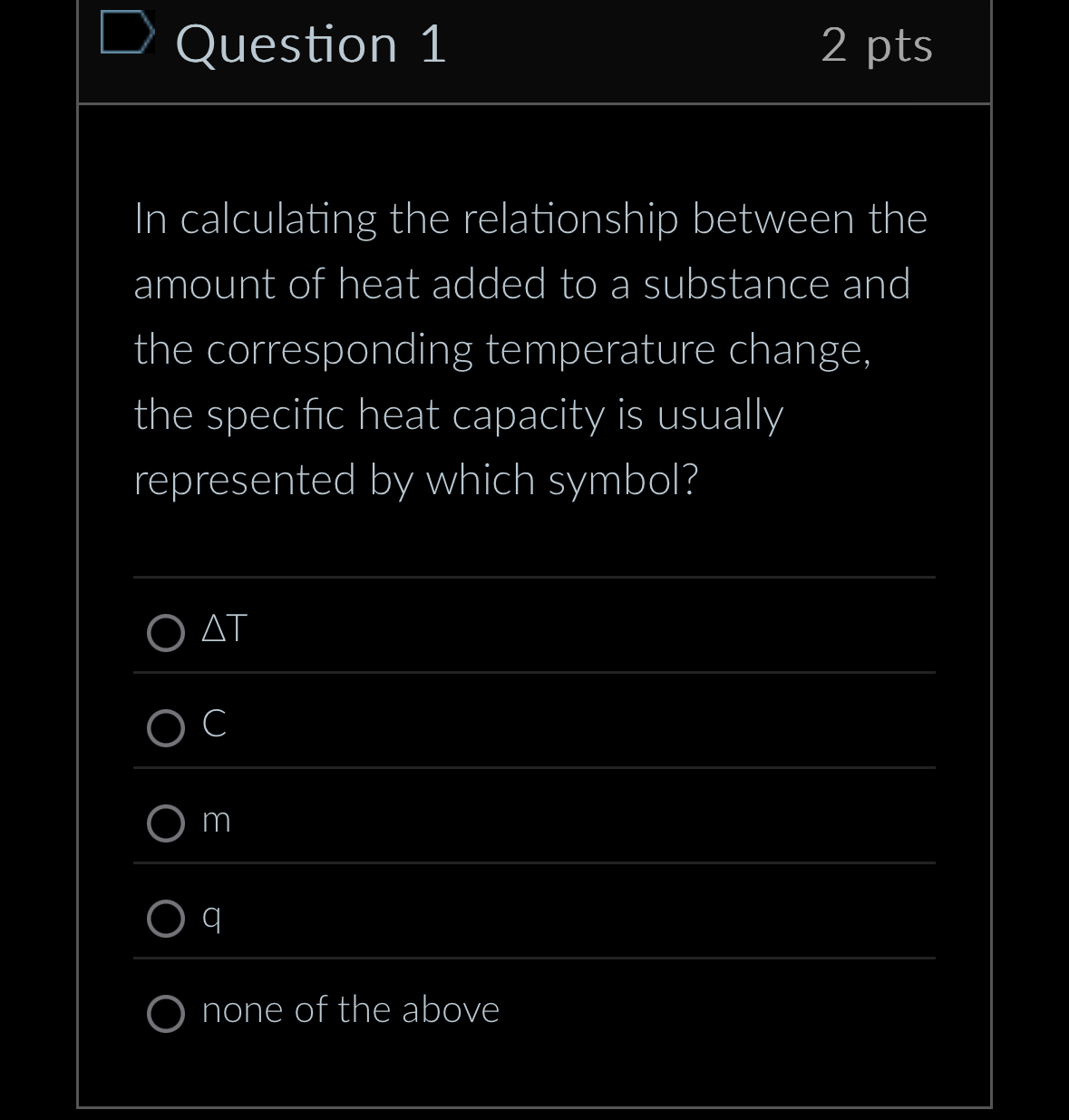Click the ΔT label text
This screenshot has height=1120, width=1069.
pyautogui.click(x=222, y=629)
